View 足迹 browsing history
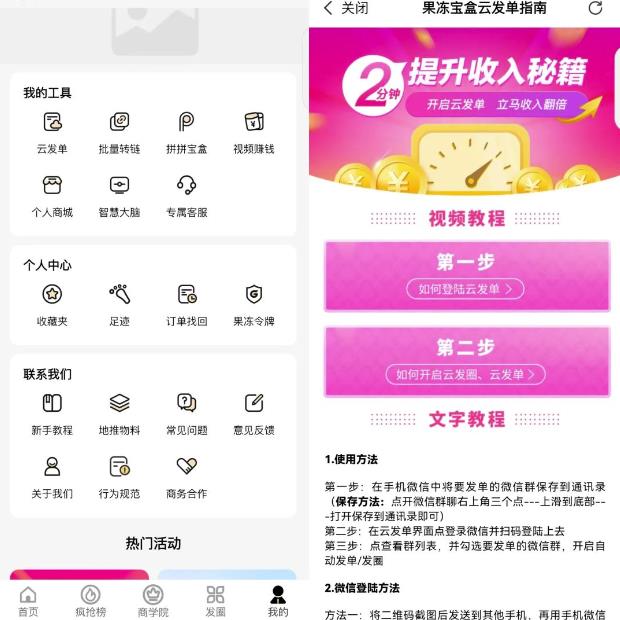This screenshot has height=620, width=620. pos(119,304)
